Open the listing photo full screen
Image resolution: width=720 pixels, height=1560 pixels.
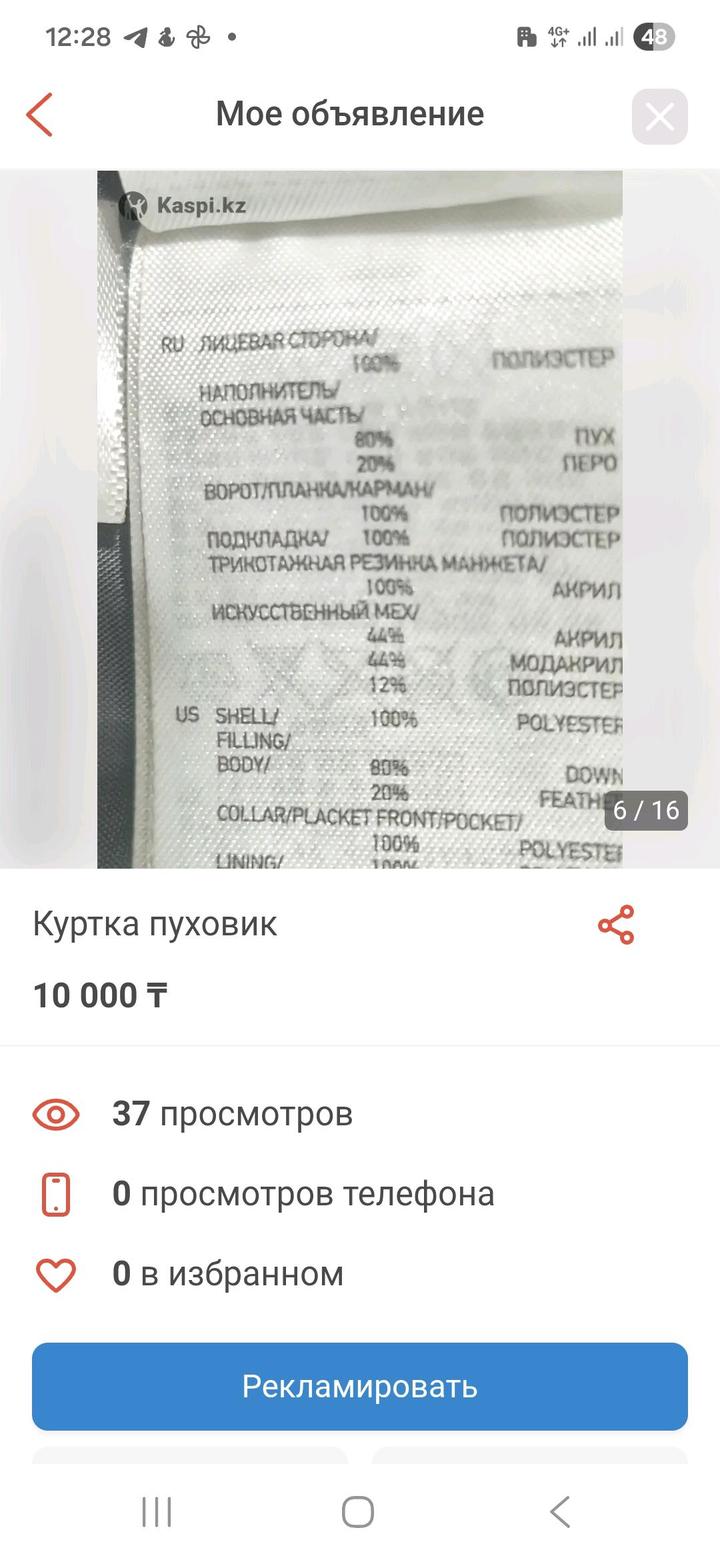click(360, 520)
